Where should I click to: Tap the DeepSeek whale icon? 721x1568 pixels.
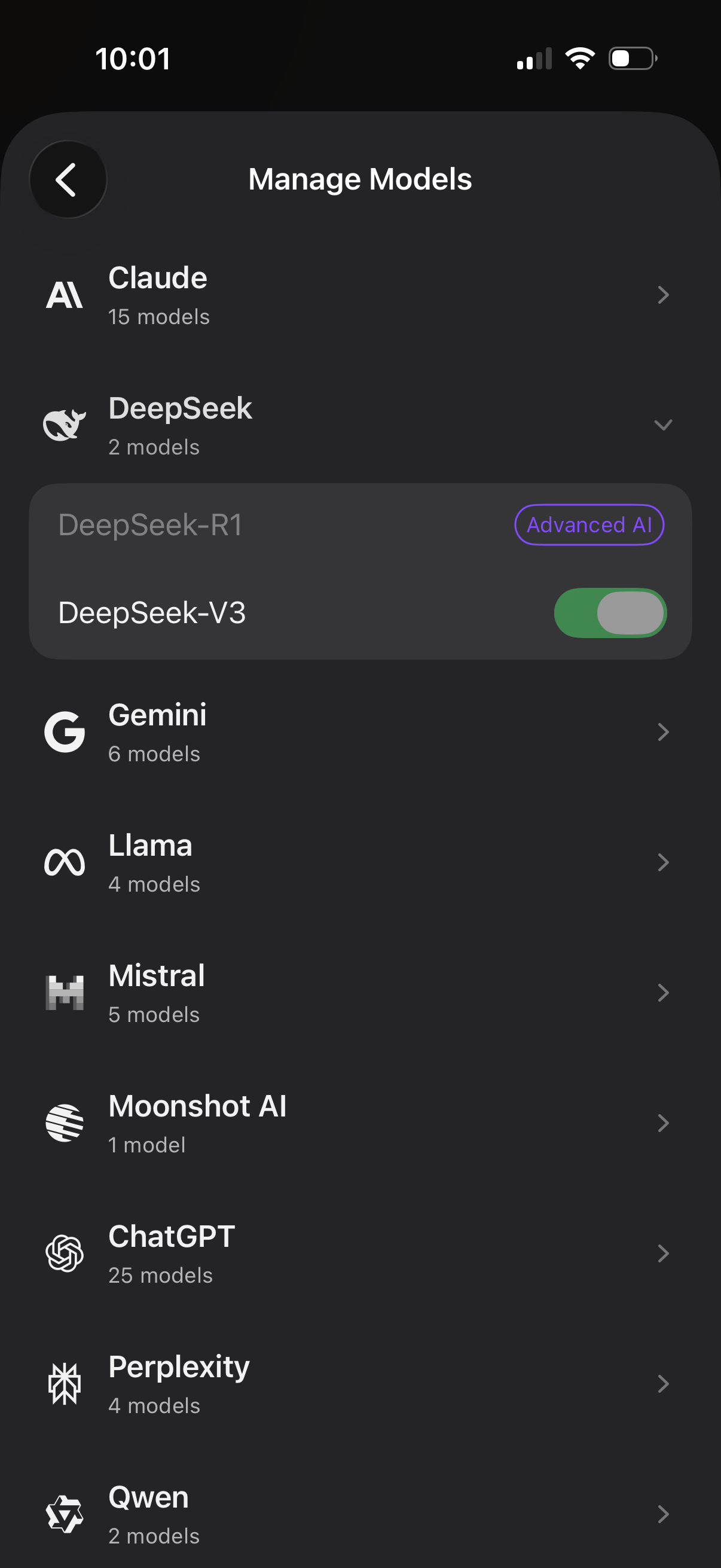click(x=65, y=425)
